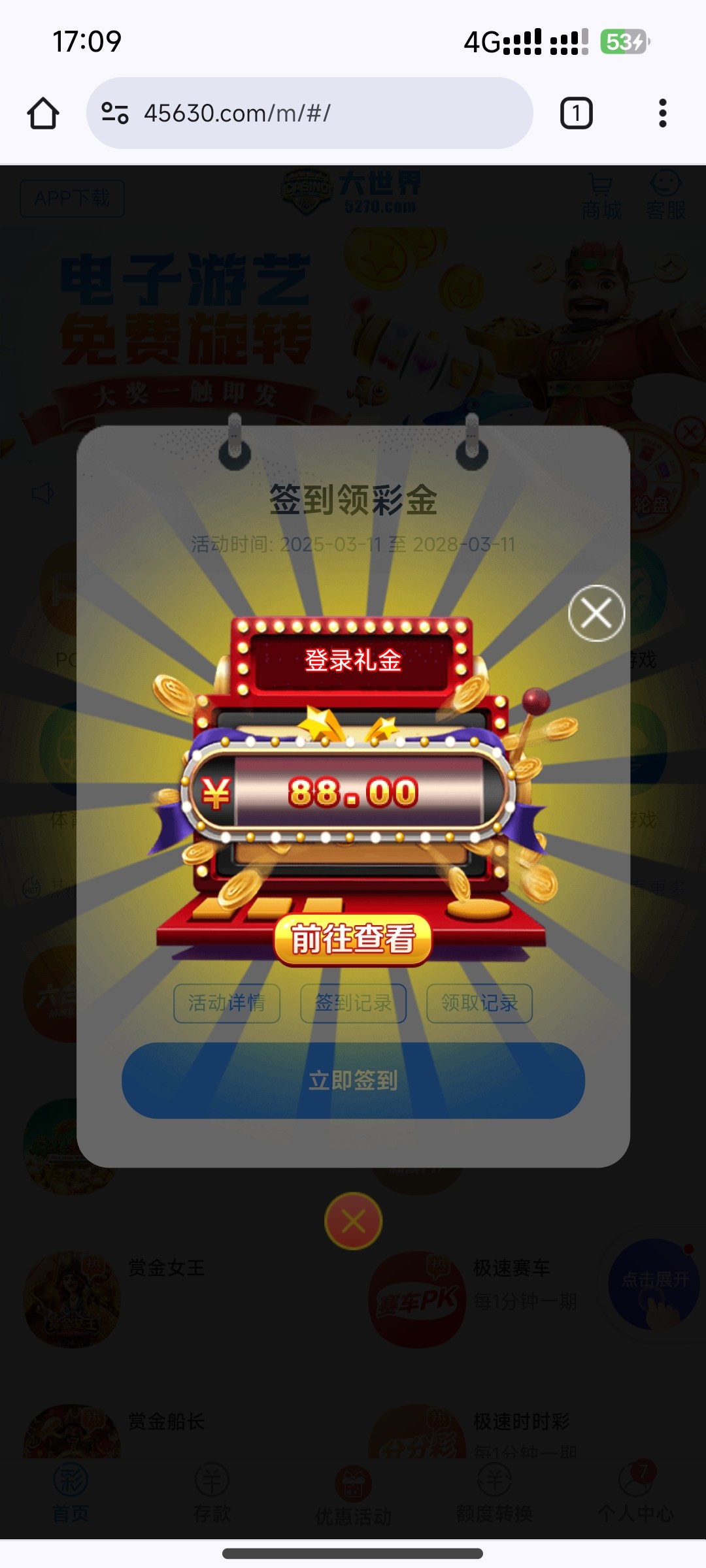Tap the 立即签到 button
The image size is (706, 1568).
click(353, 1080)
